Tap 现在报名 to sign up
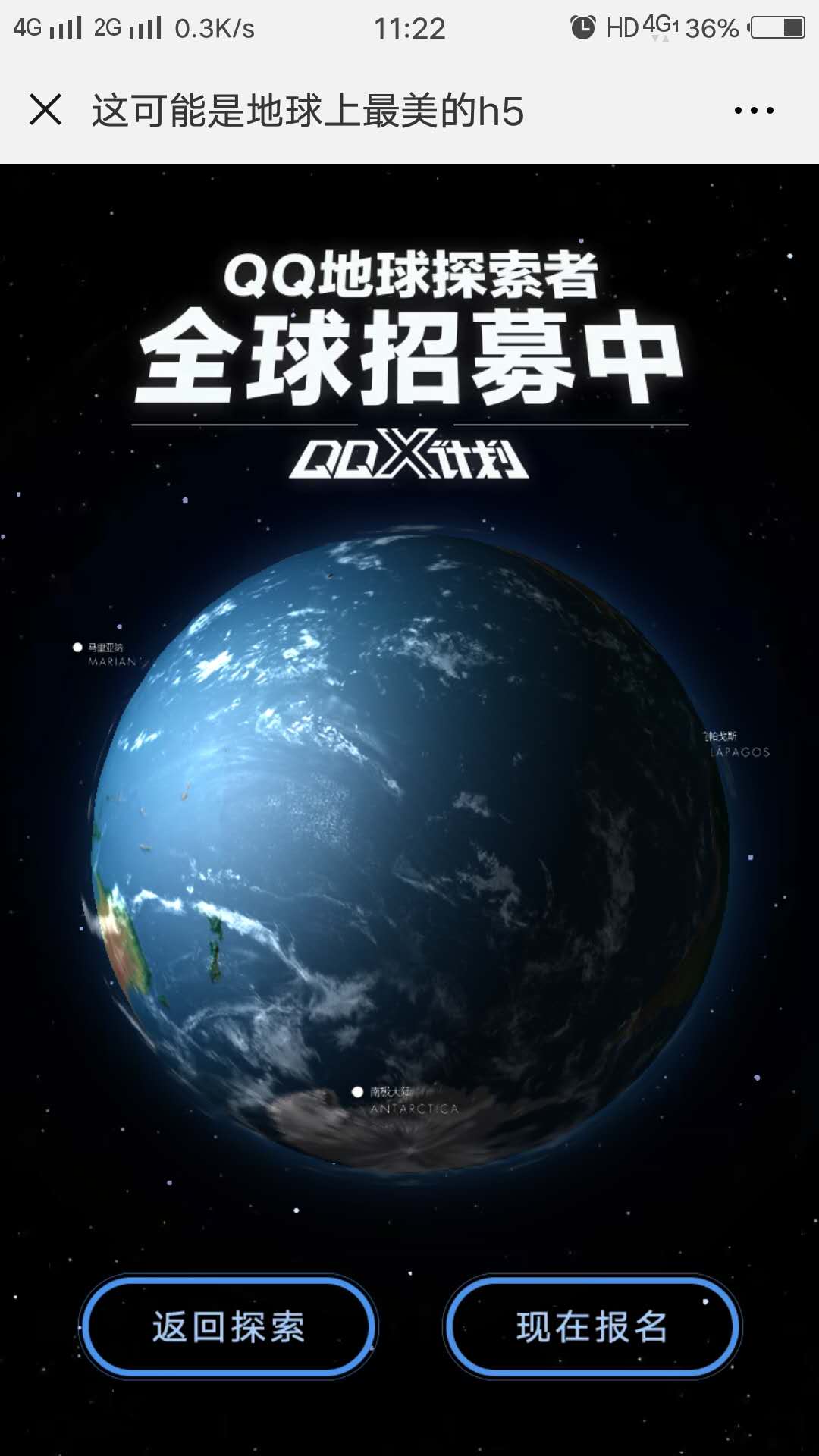Viewport: 819px width, 1456px height. pyautogui.click(x=591, y=1327)
